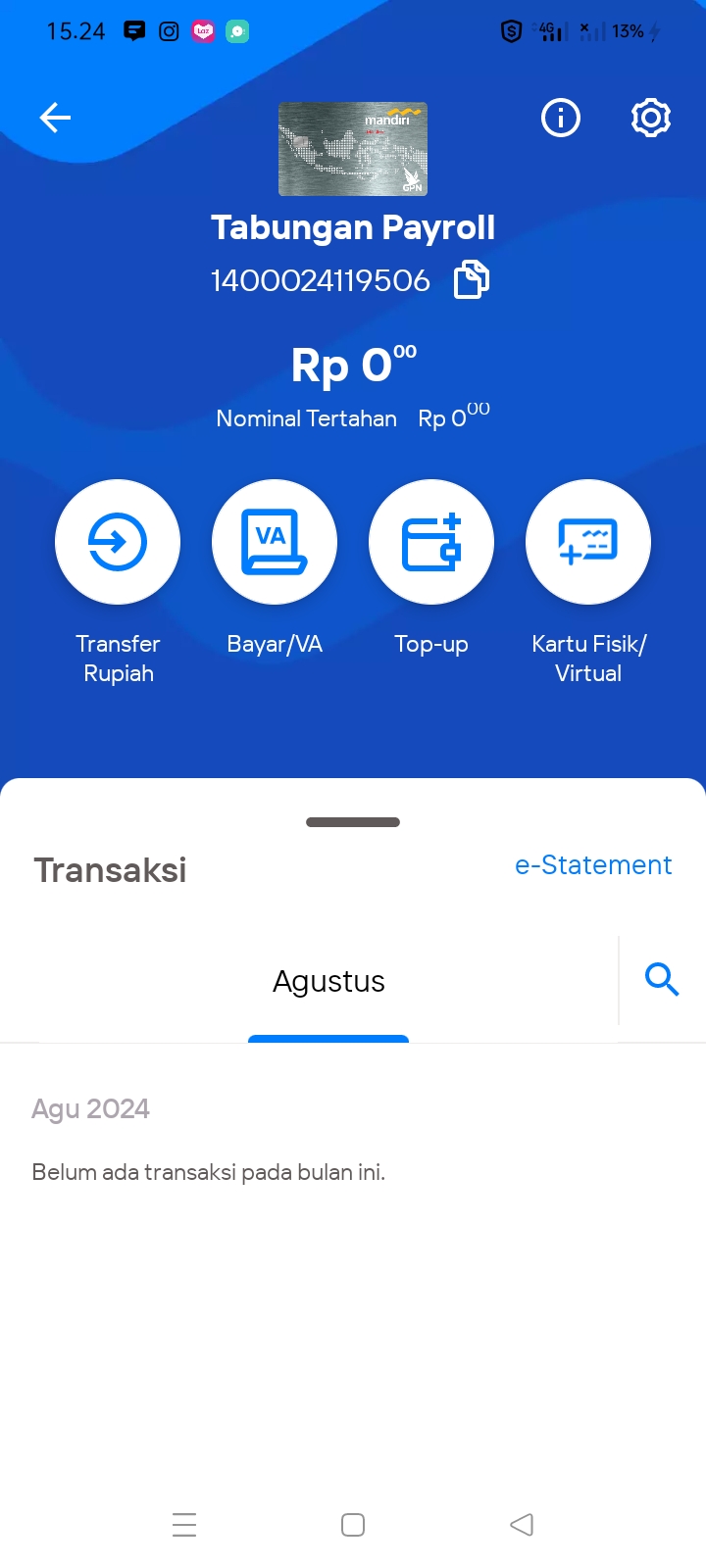Open the account info icon
The height and width of the screenshot is (1568, 706).
[561, 119]
